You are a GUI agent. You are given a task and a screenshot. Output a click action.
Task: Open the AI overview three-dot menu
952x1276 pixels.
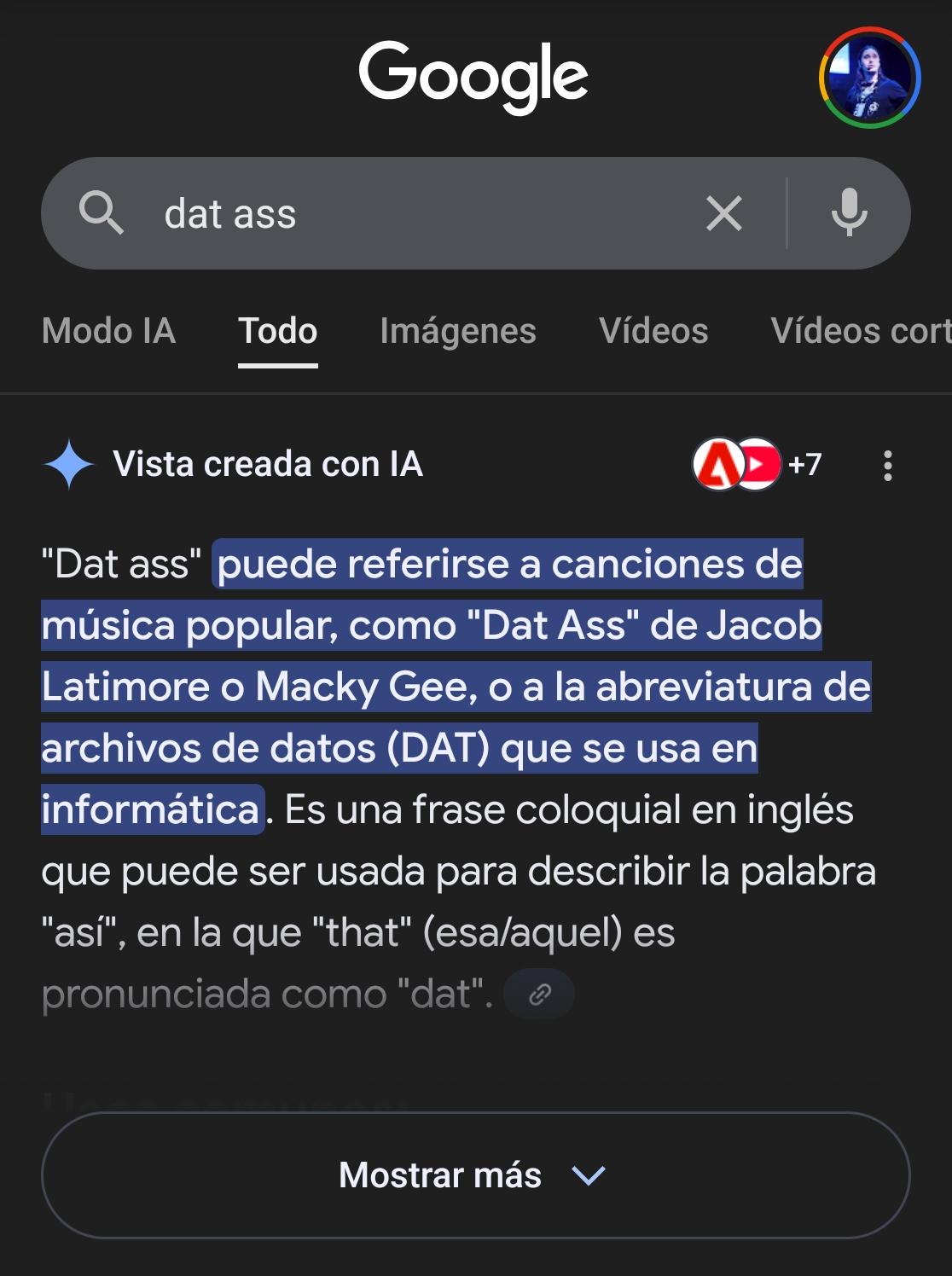(x=887, y=466)
